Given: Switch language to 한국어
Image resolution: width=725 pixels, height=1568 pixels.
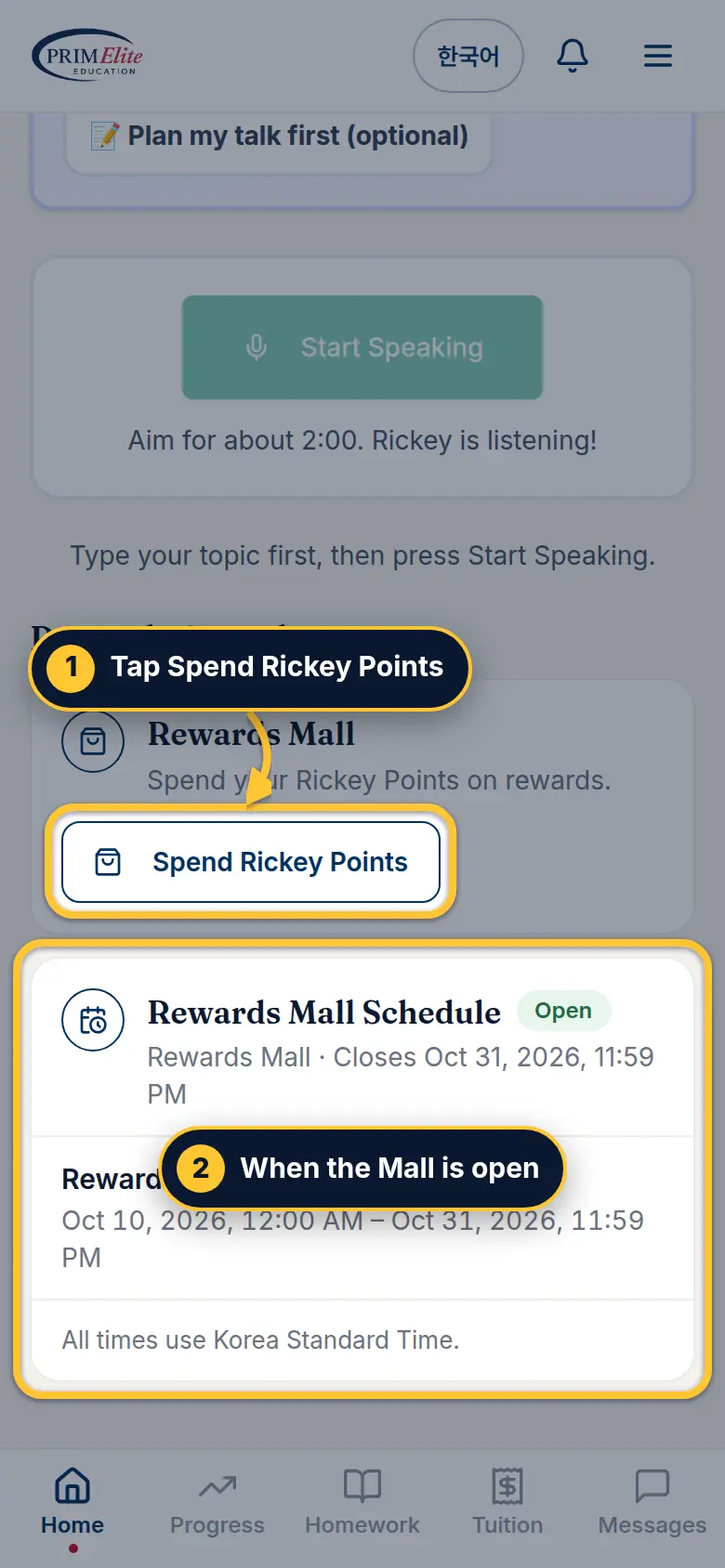Looking at the screenshot, I should 468,56.
